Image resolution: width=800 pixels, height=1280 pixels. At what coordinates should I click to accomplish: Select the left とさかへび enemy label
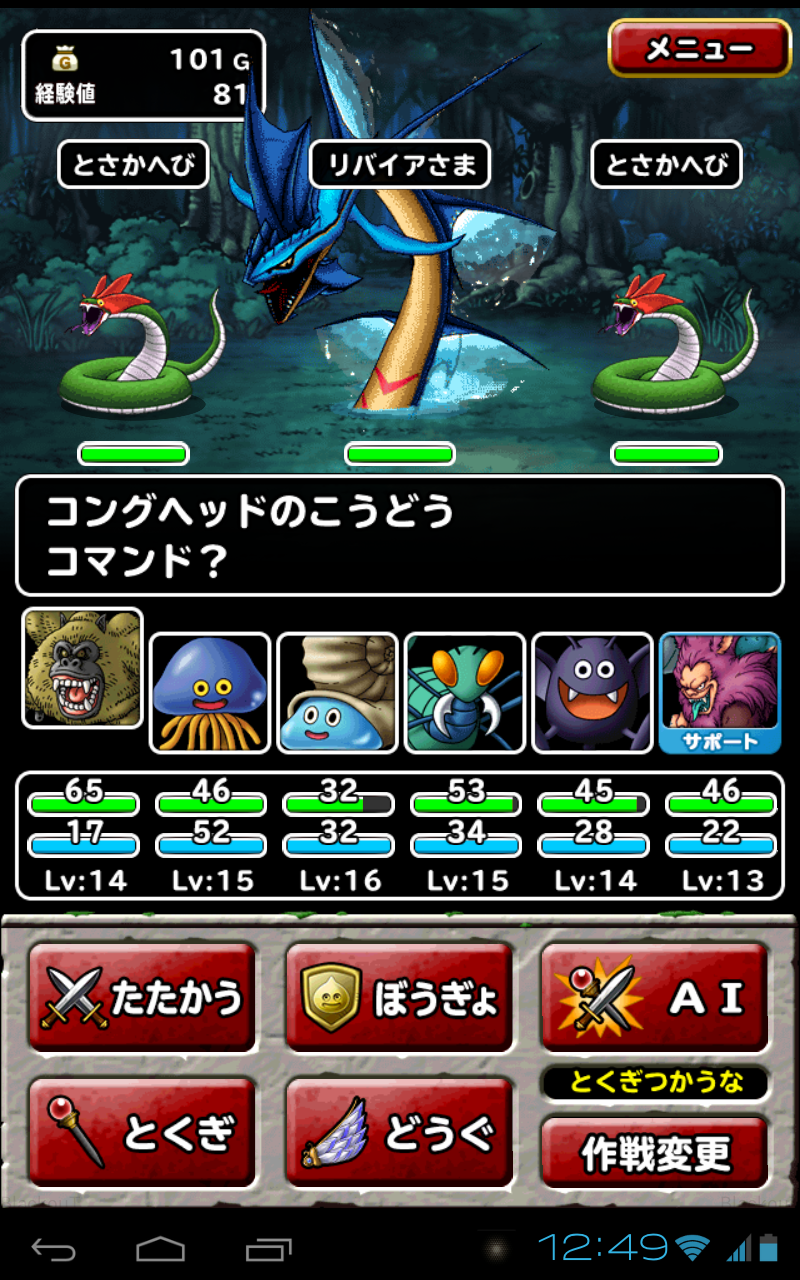135,165
